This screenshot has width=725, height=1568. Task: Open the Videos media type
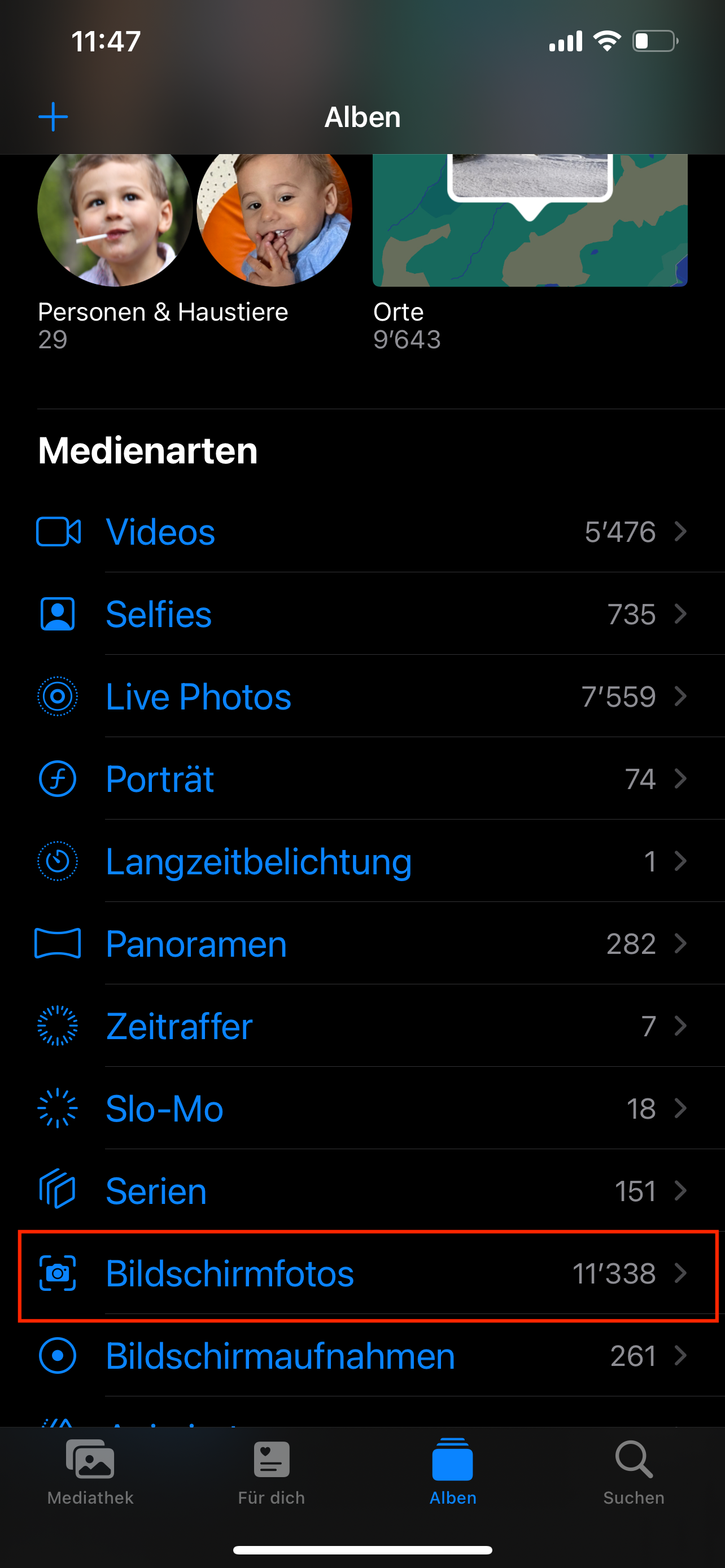click(x=362, y=532)
